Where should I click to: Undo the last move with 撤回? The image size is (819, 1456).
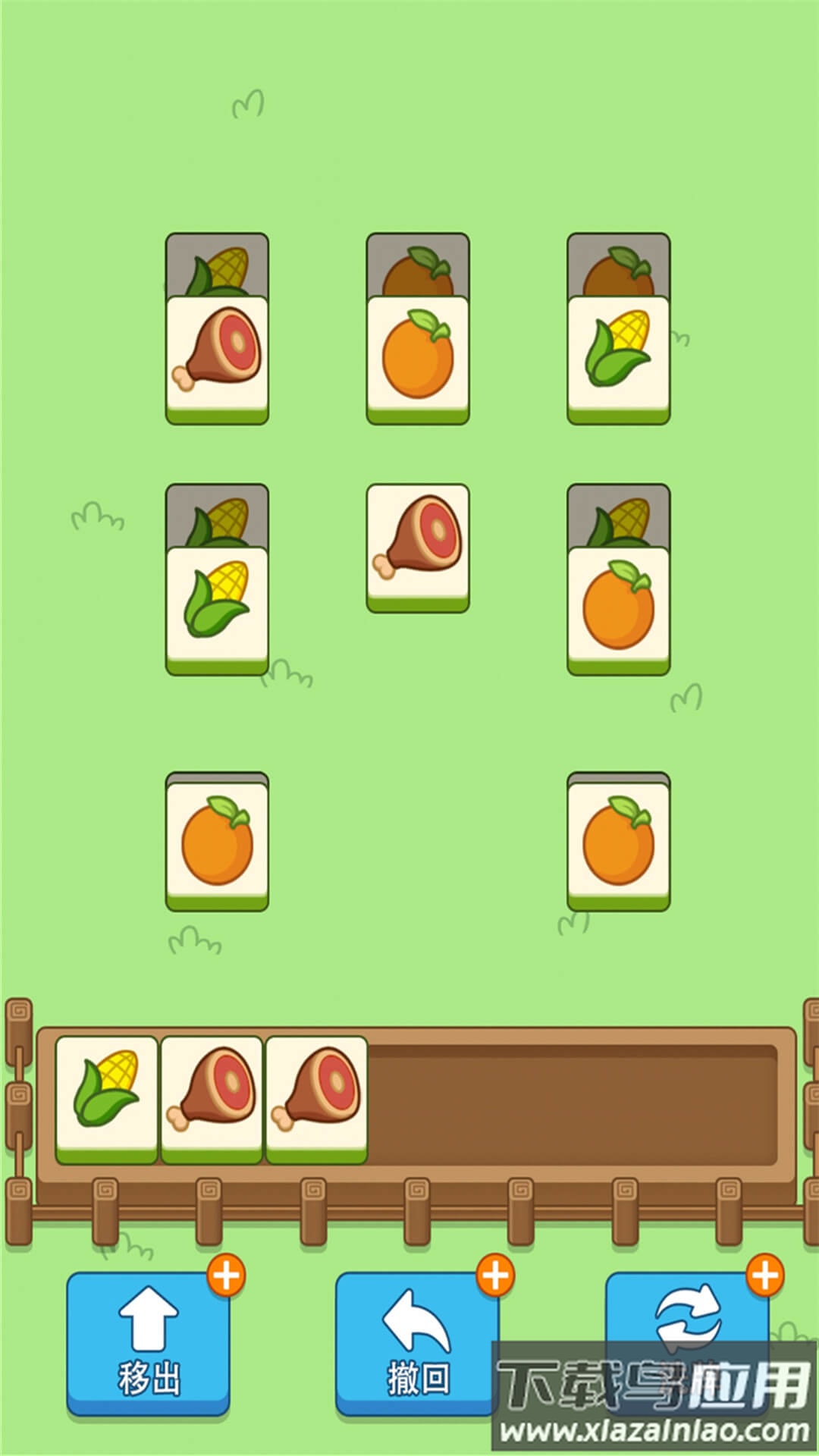point(417,1342)
